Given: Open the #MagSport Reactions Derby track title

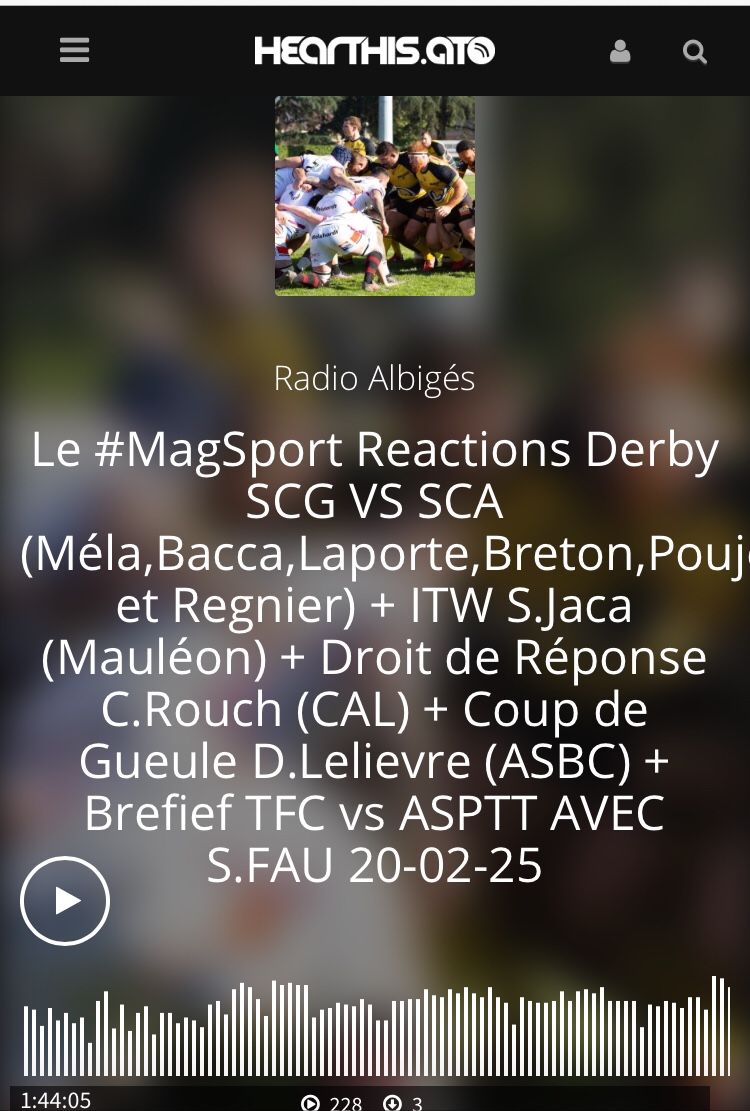Looking at the screenshot, I should pyautogui.click(x=375, y=658).
